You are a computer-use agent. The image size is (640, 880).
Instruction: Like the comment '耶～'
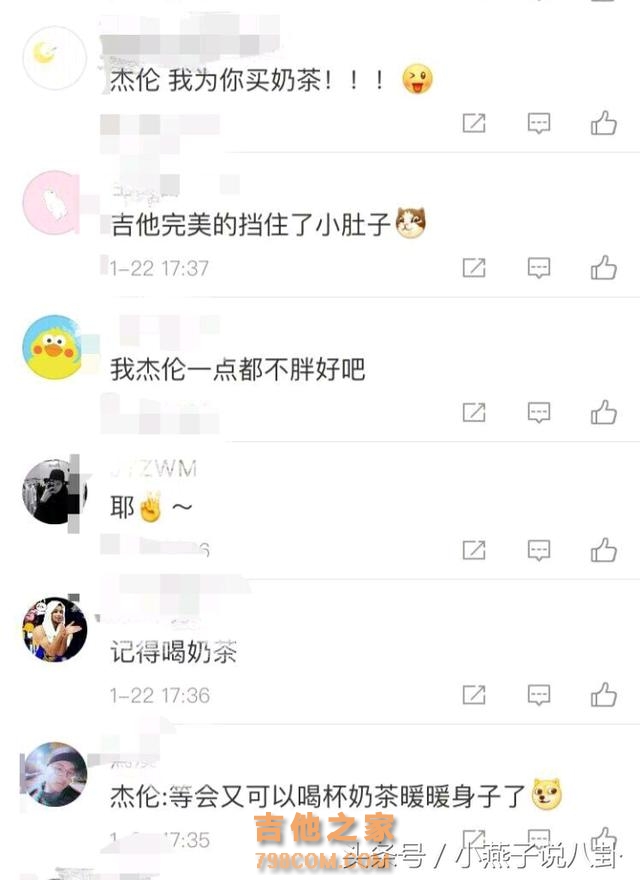point(603,550)
